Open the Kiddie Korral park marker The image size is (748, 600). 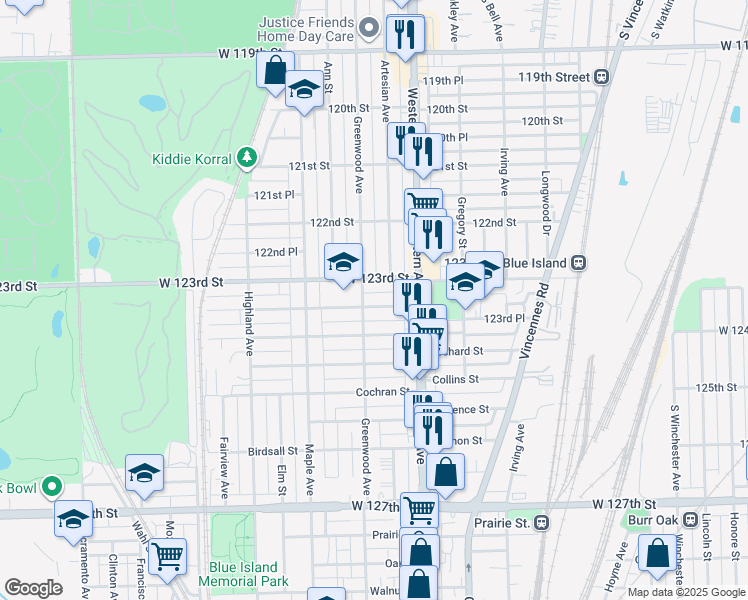click(x=247, y=157)
